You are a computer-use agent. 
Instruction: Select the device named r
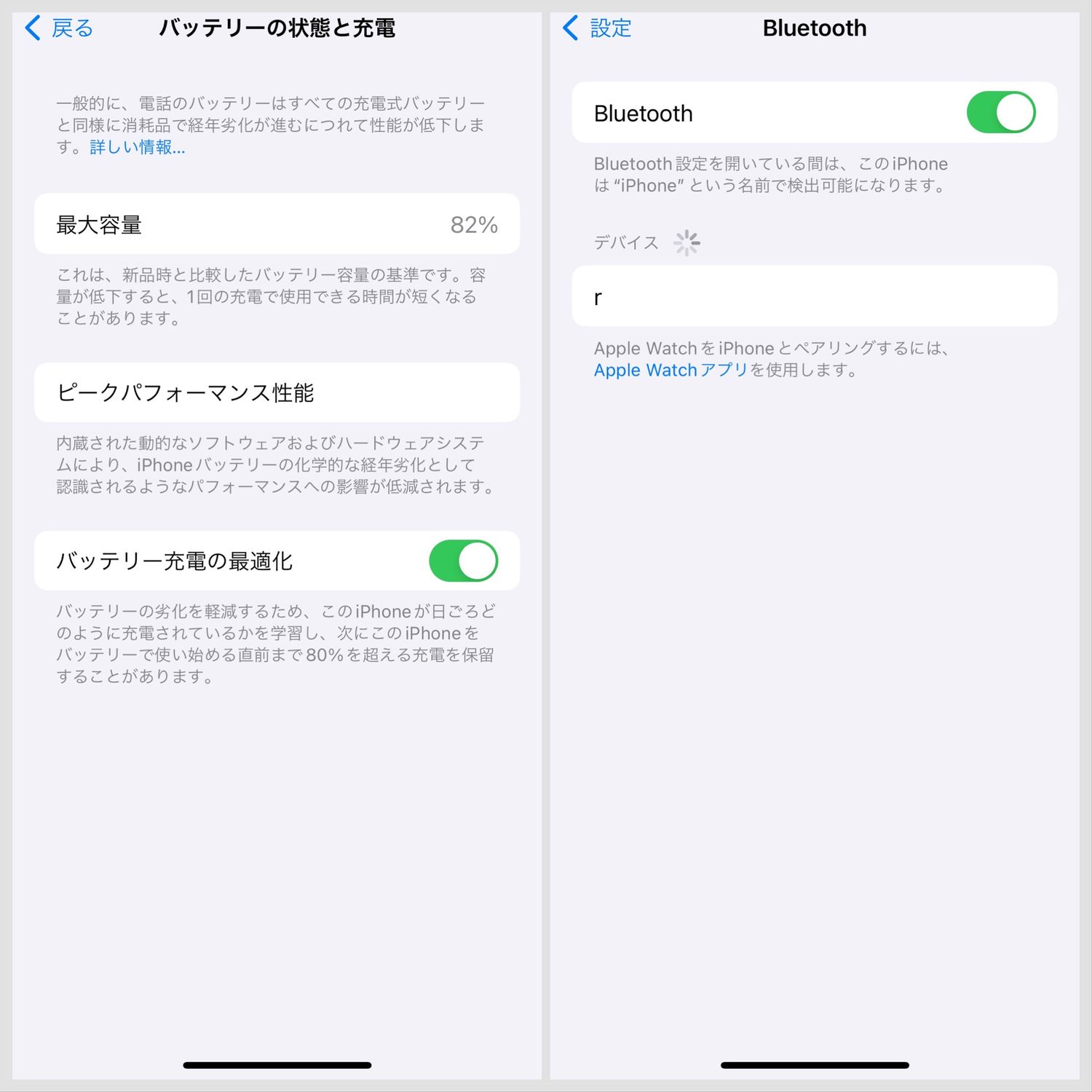coord(814,296)
